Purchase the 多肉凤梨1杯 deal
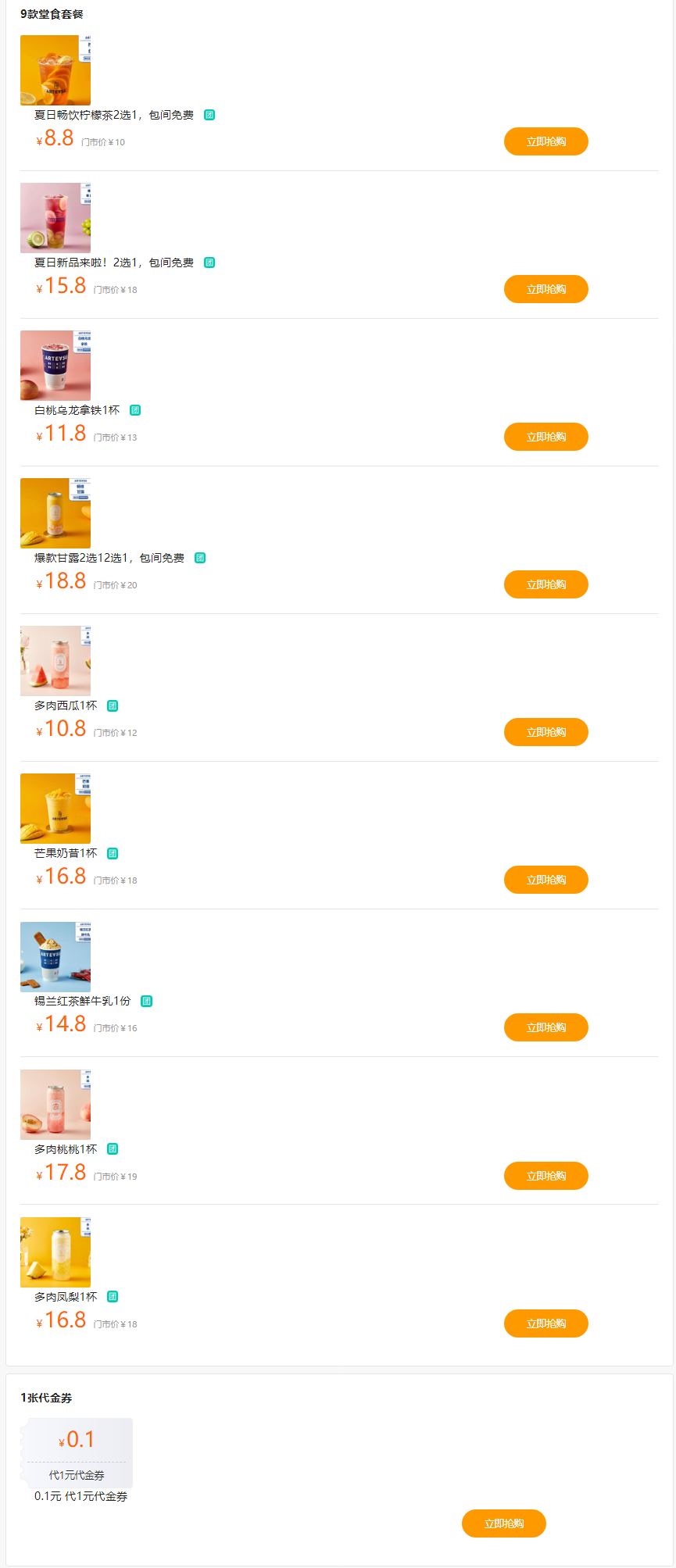The width and height of the screenshot is (676, 1568). pos(545,1323)
